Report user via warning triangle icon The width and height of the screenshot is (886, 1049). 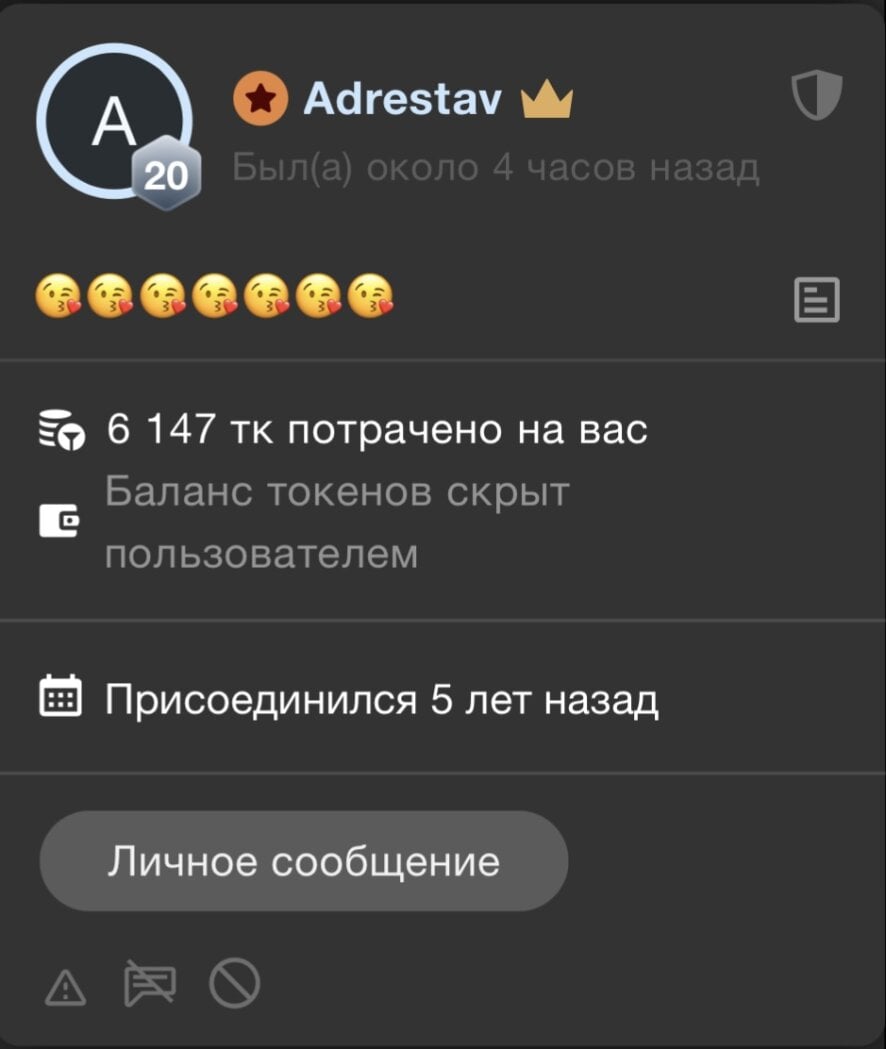[x=66, y=988]
